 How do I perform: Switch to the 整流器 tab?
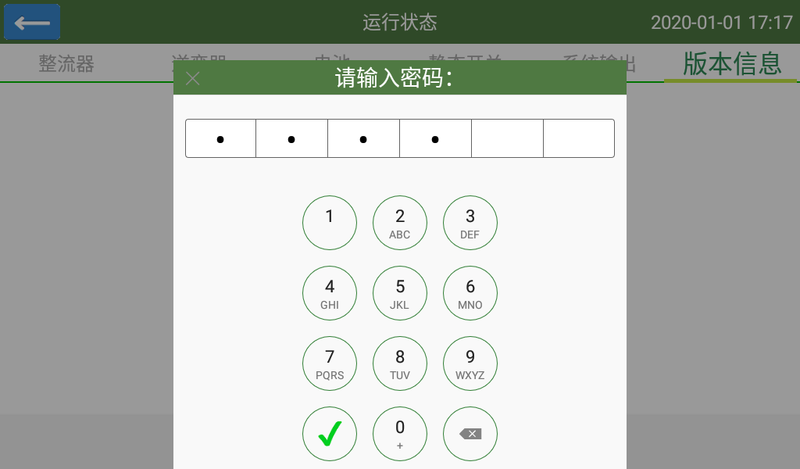[x=66, y=64]
